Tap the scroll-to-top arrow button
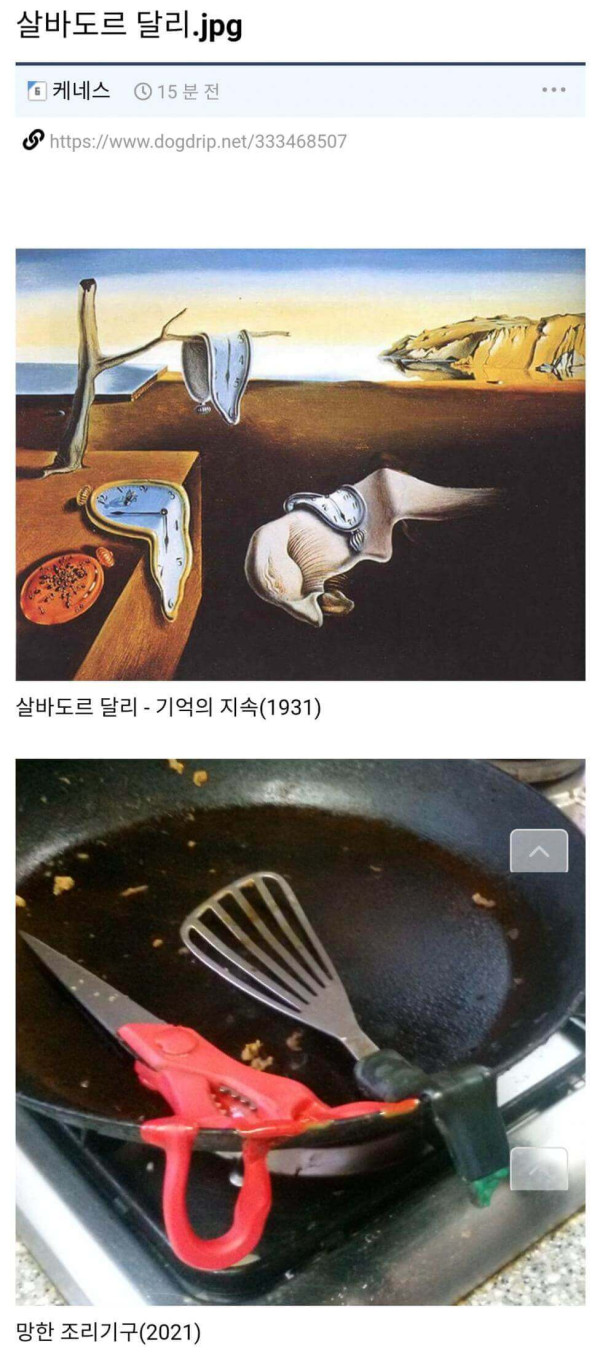 [539, 851]
